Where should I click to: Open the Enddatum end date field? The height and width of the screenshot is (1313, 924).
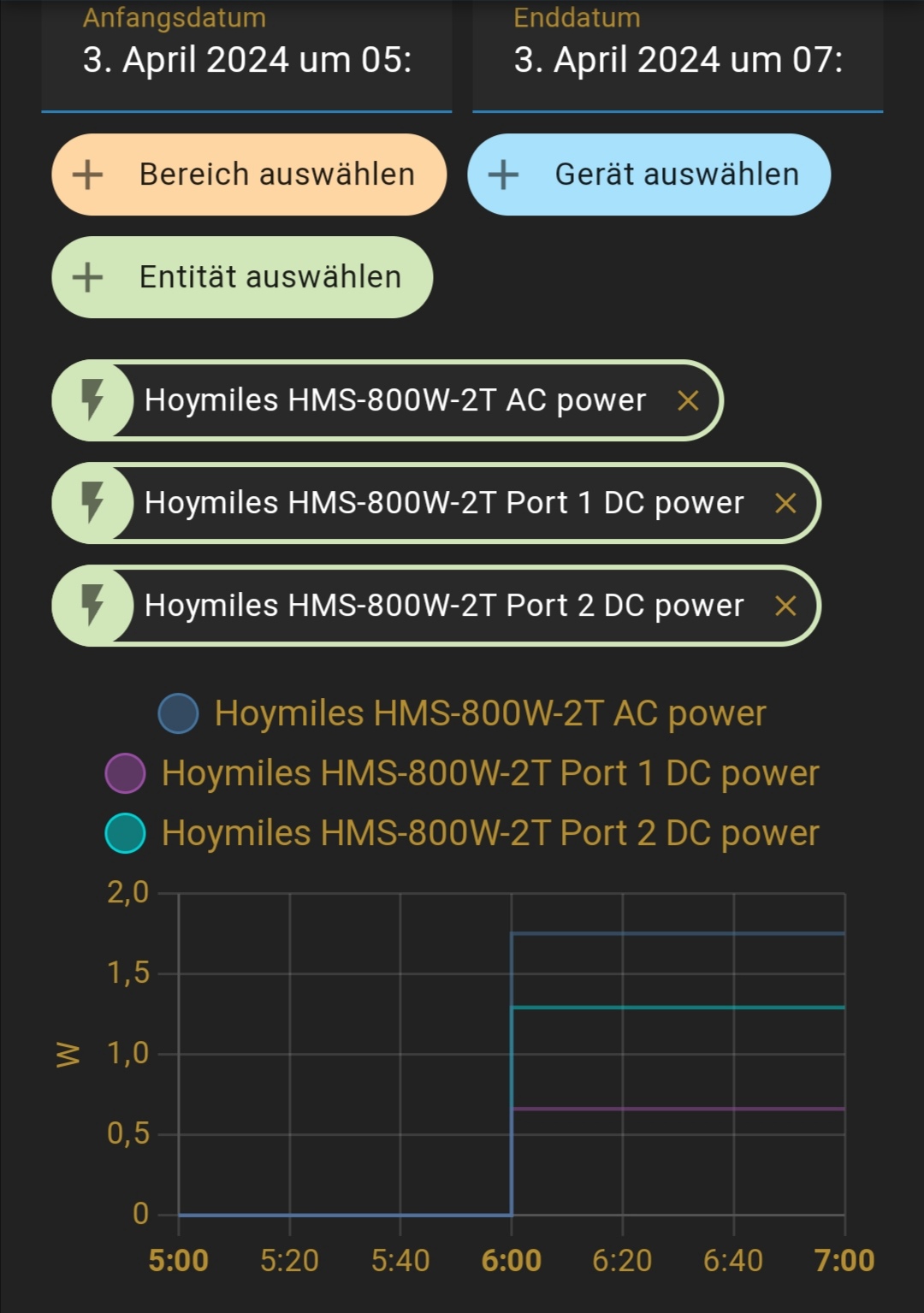[x=678, y=58]
